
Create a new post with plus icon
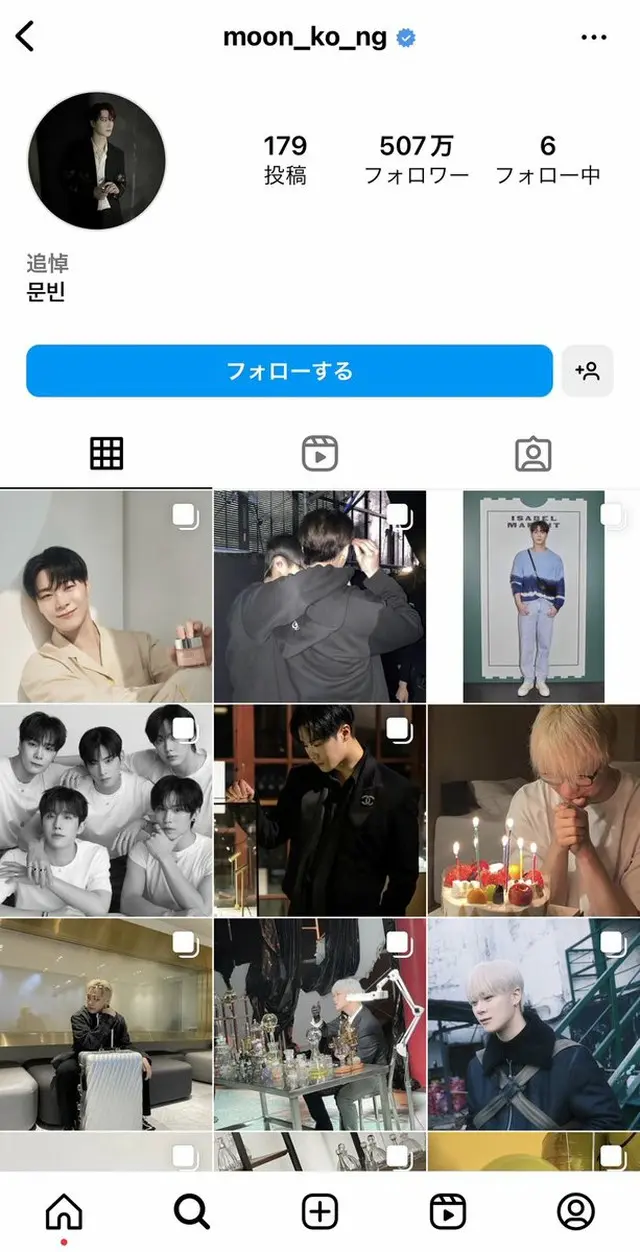(x=319, y=1212)
